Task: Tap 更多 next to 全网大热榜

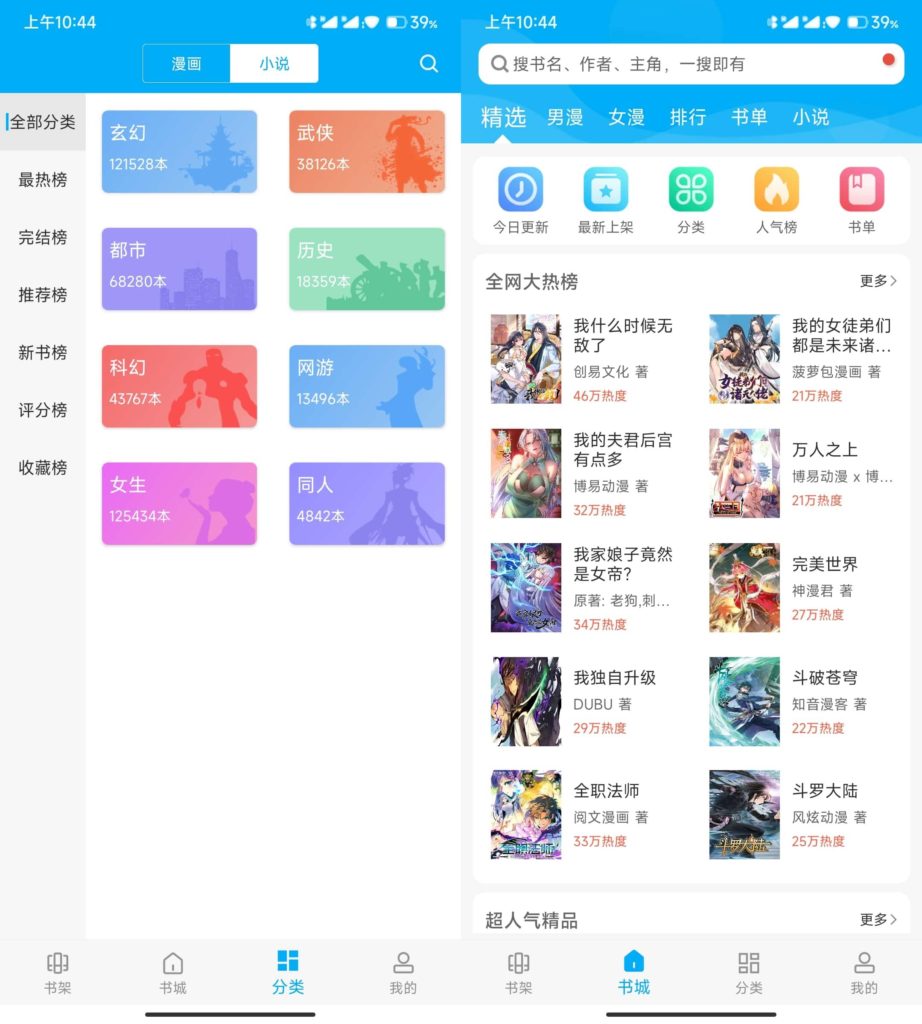Action: coord(878,281)
